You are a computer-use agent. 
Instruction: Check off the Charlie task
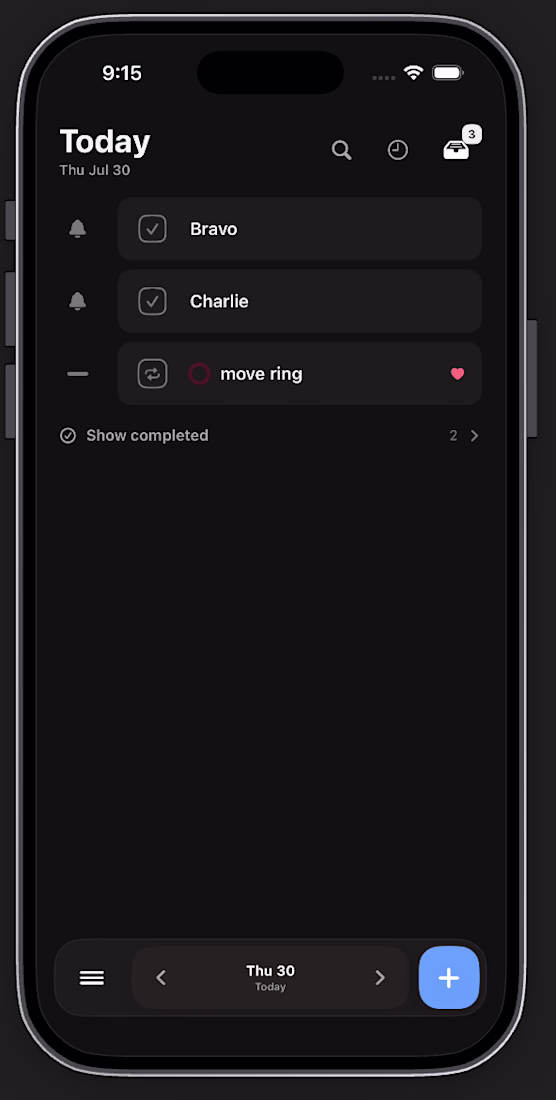(x=152, y=302)
